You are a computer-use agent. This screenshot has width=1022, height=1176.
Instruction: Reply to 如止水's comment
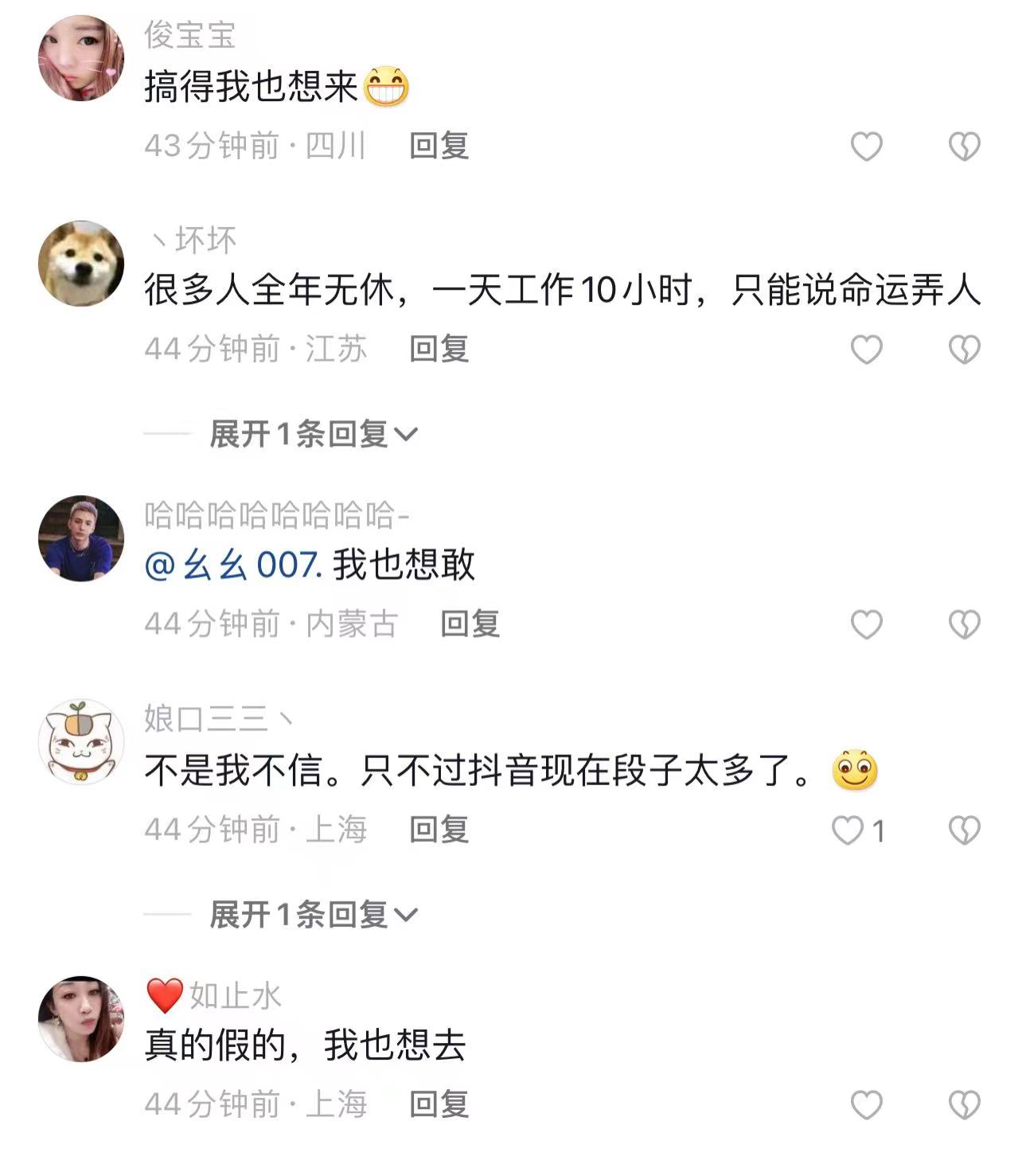(439, 1104)
